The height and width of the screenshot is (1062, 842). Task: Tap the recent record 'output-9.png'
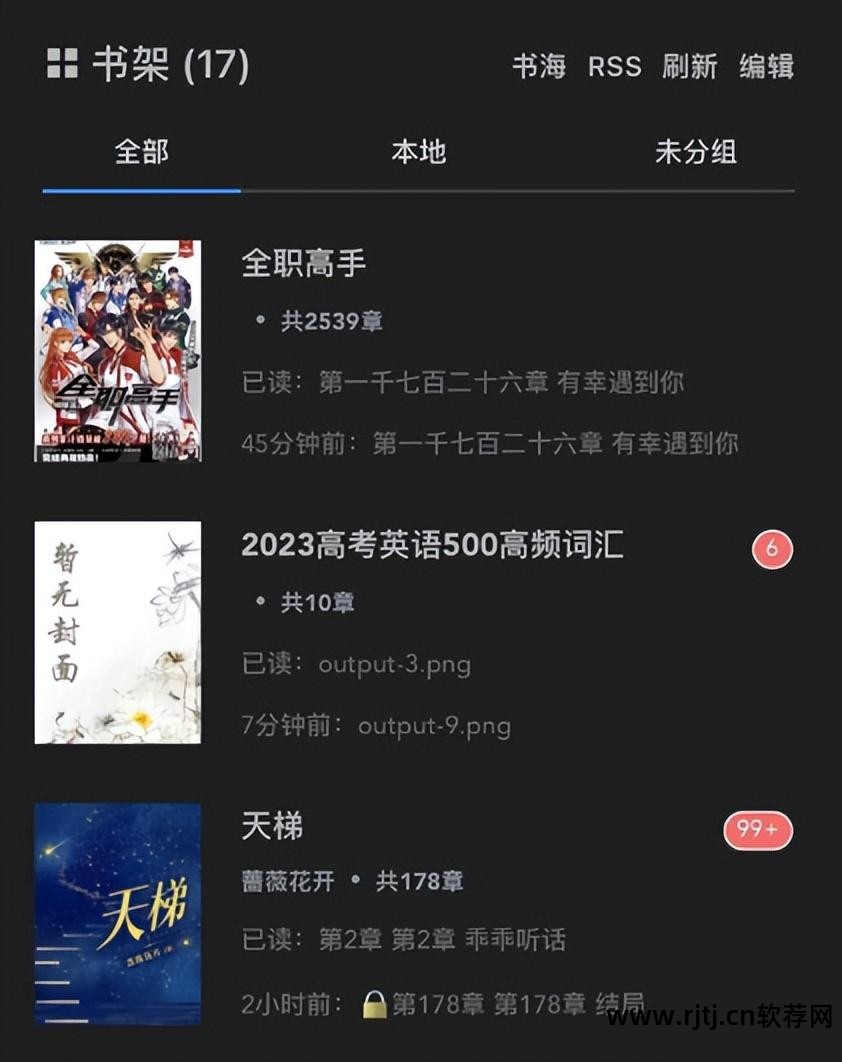437,726
